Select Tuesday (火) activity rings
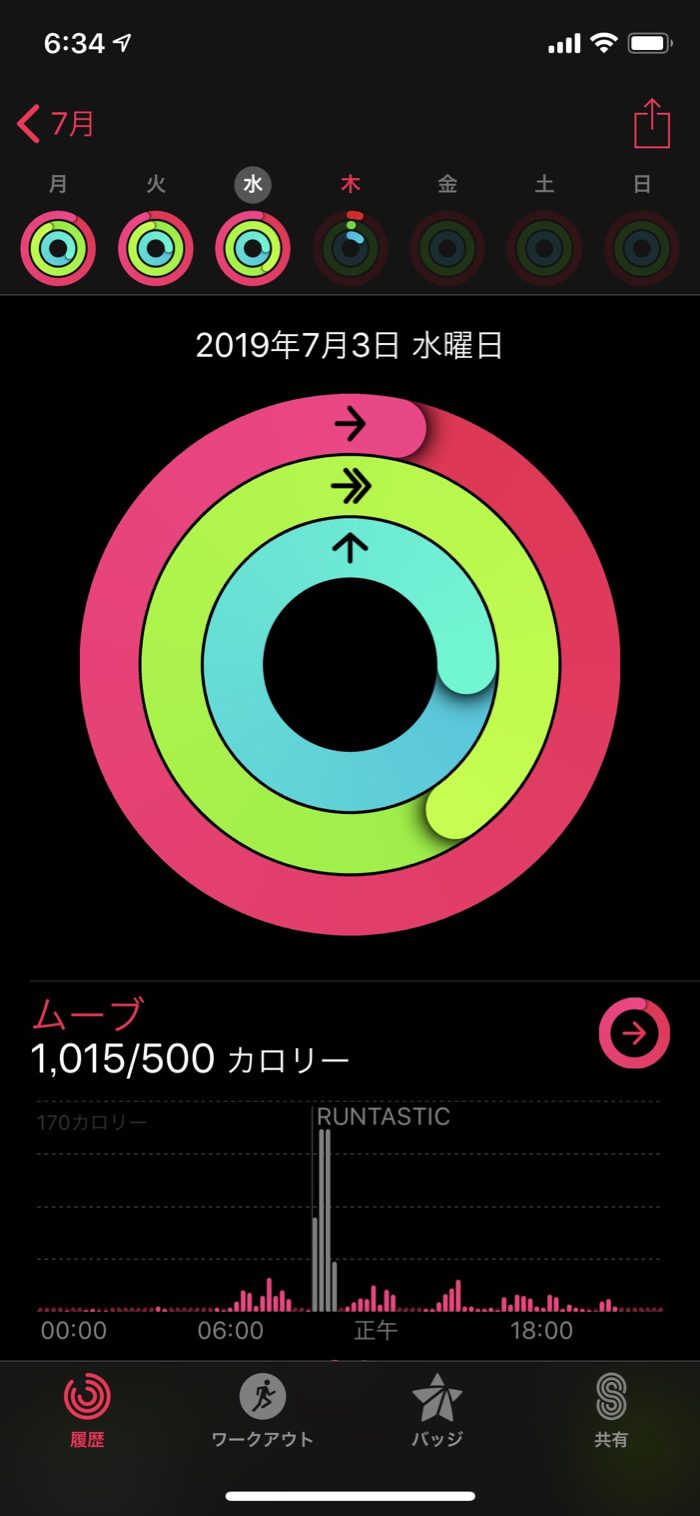The height and width of the screenshot is (1516, 700). 155,248
